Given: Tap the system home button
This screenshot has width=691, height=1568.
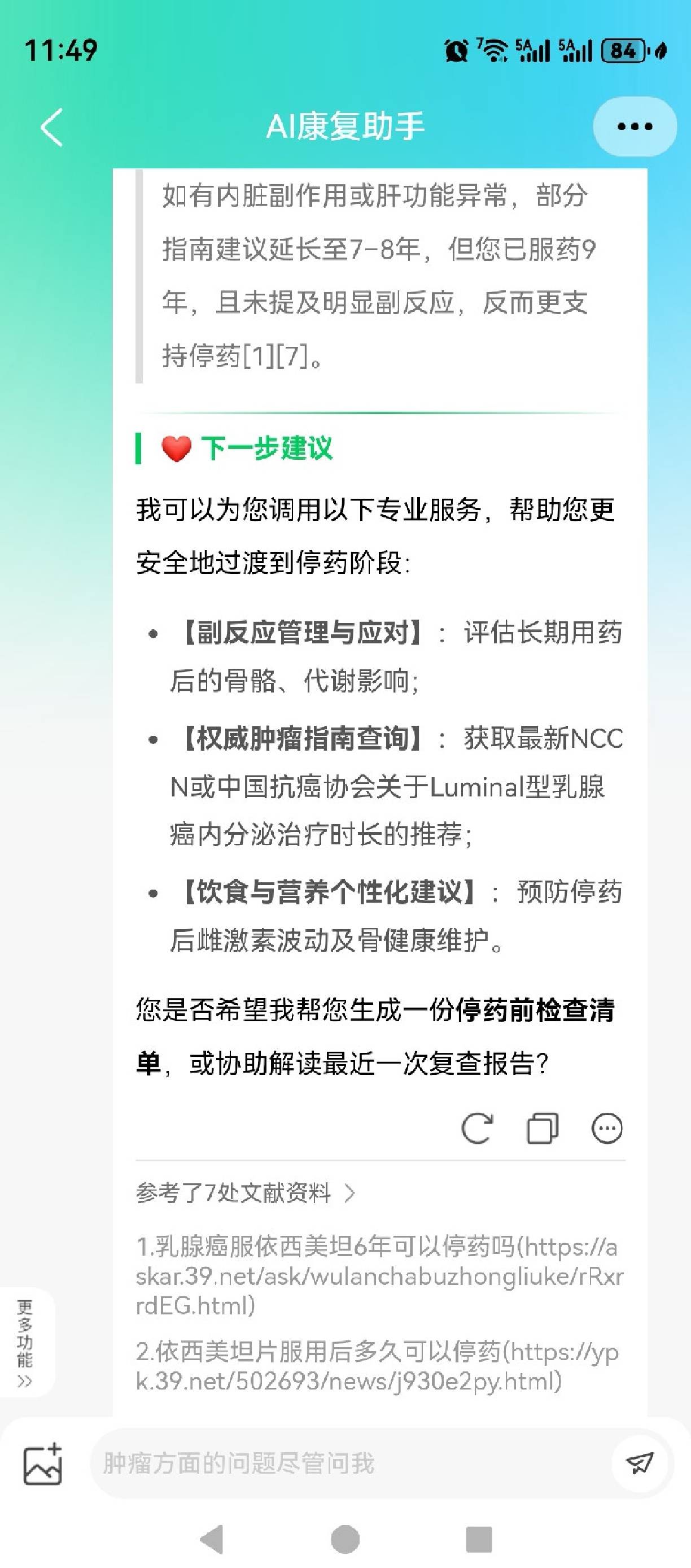Looking at the screenshot, I should [345, 1539].
